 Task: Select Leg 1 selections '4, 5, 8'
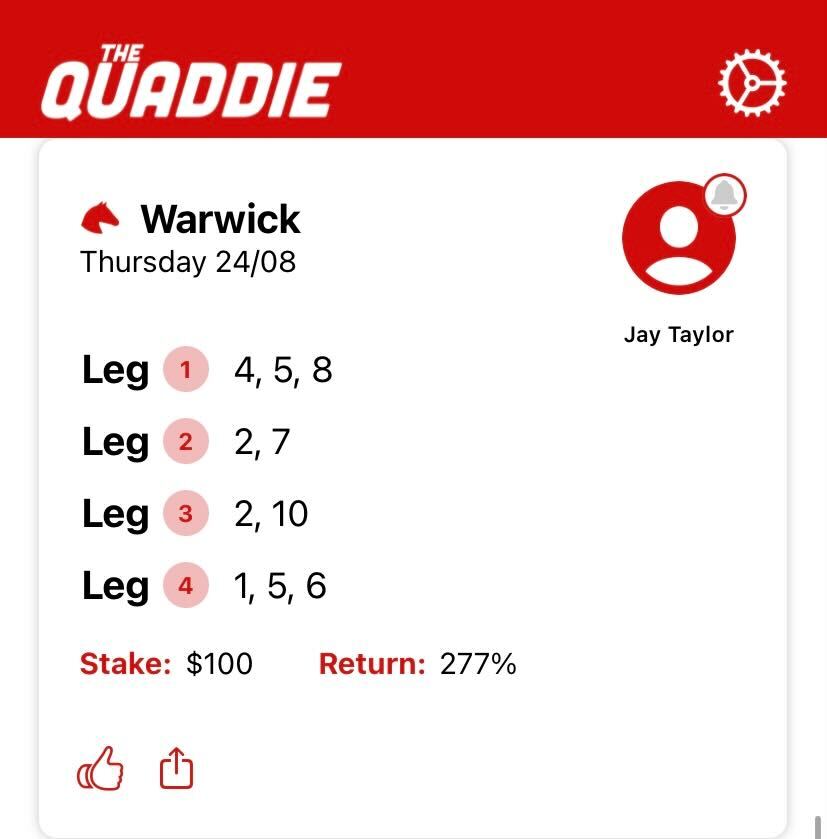pyautogui.click(x=283, y=369)
